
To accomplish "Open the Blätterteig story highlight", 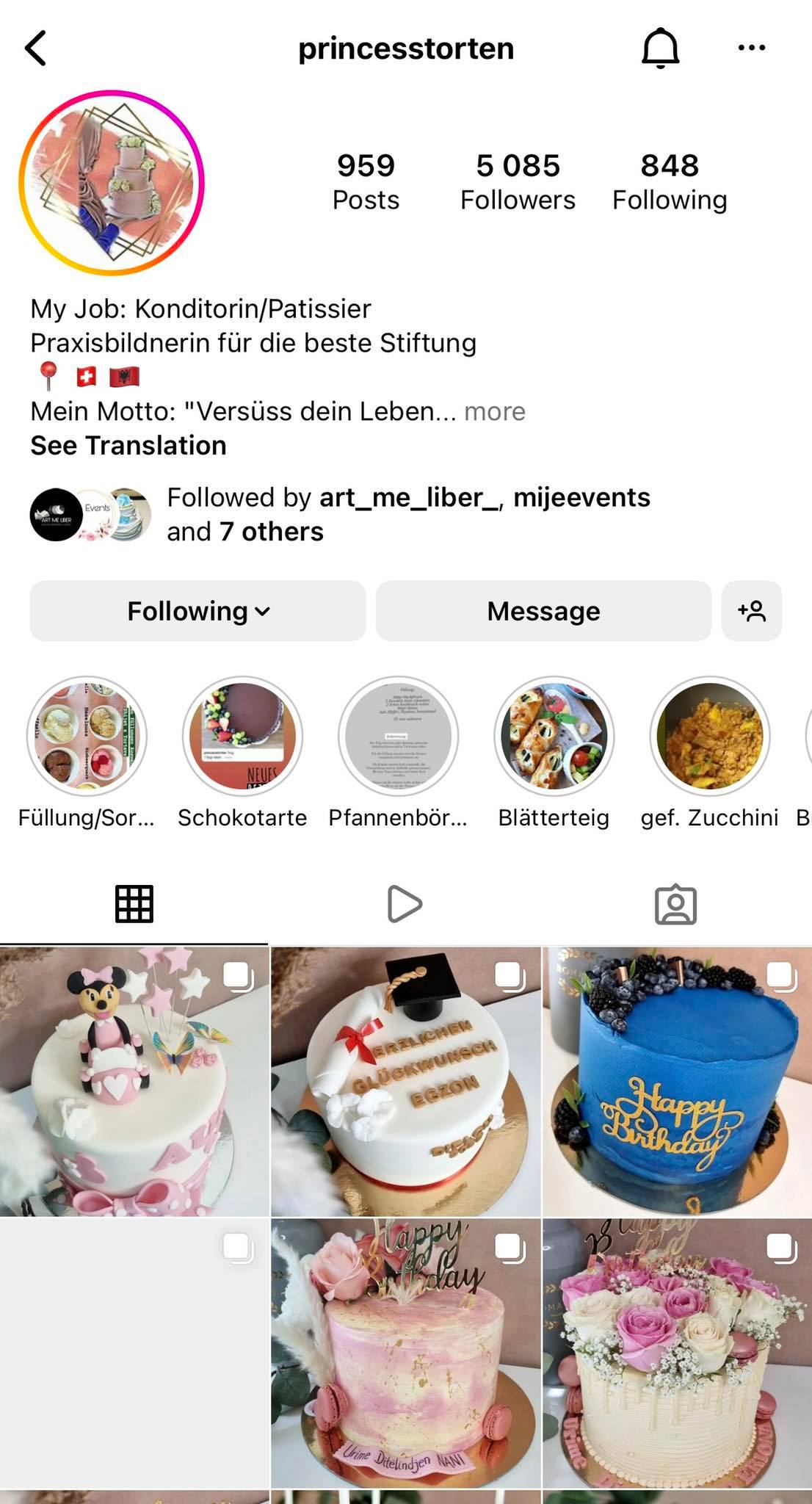I will click(554, 737).
